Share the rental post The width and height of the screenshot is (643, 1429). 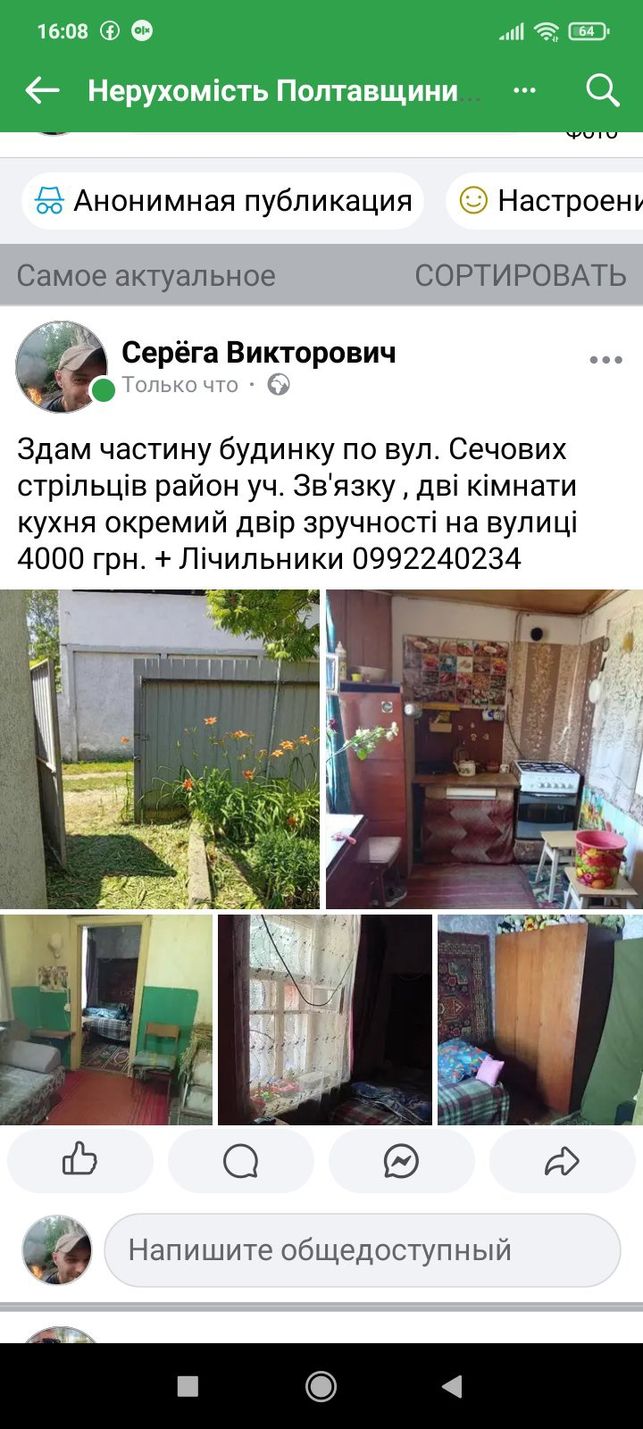tap(562, 1161)
